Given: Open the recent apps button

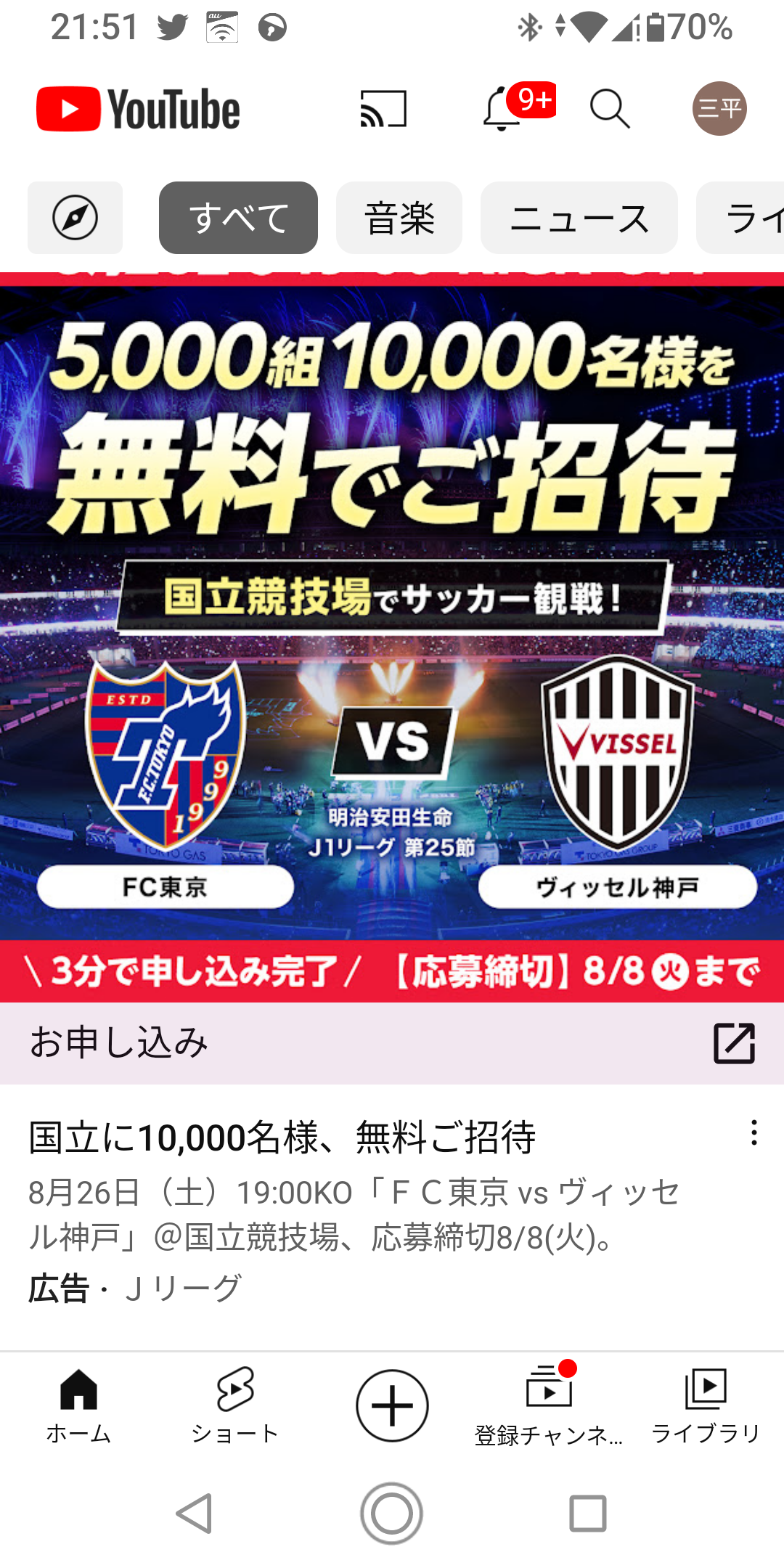Looking at the screenshot, I should (x=588, y=1514).
